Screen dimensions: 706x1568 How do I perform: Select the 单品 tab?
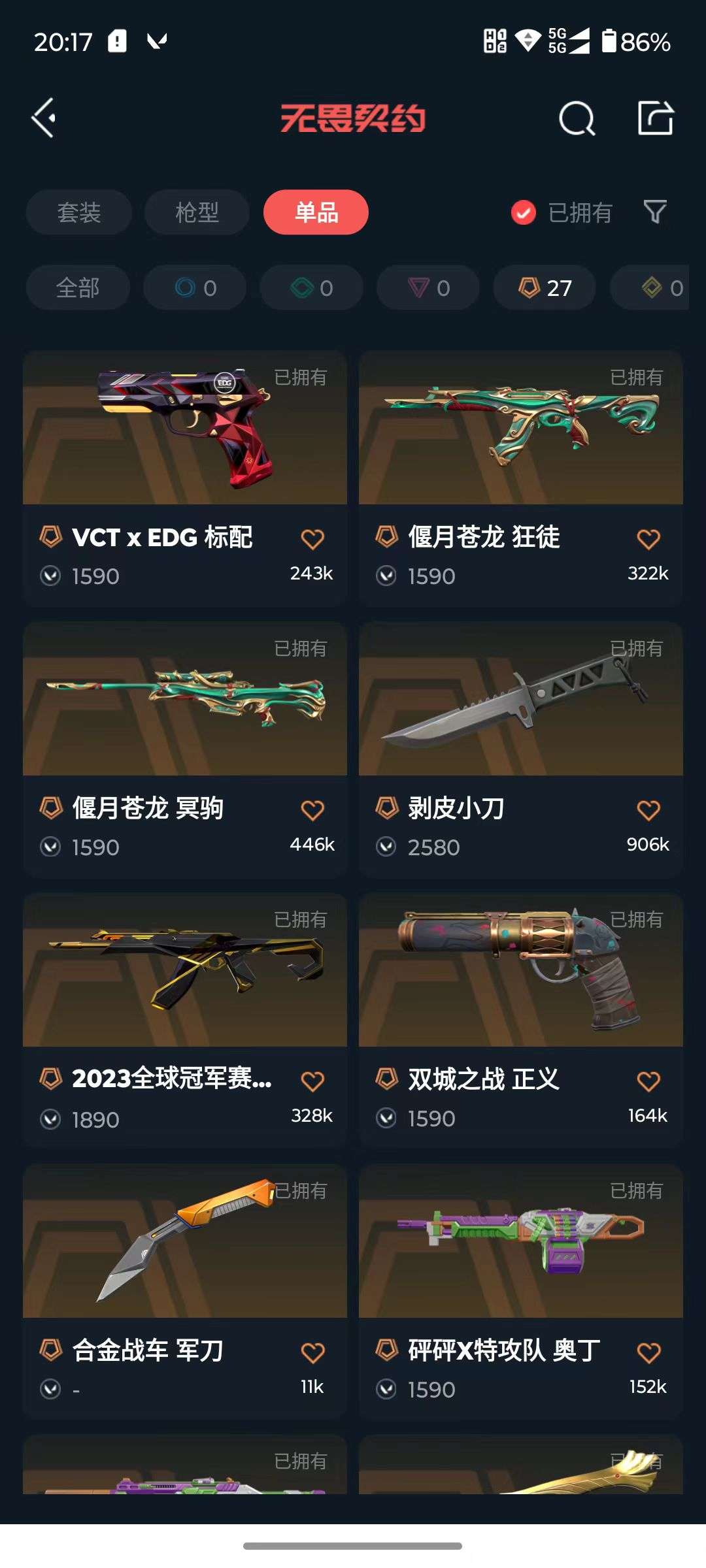316,212
